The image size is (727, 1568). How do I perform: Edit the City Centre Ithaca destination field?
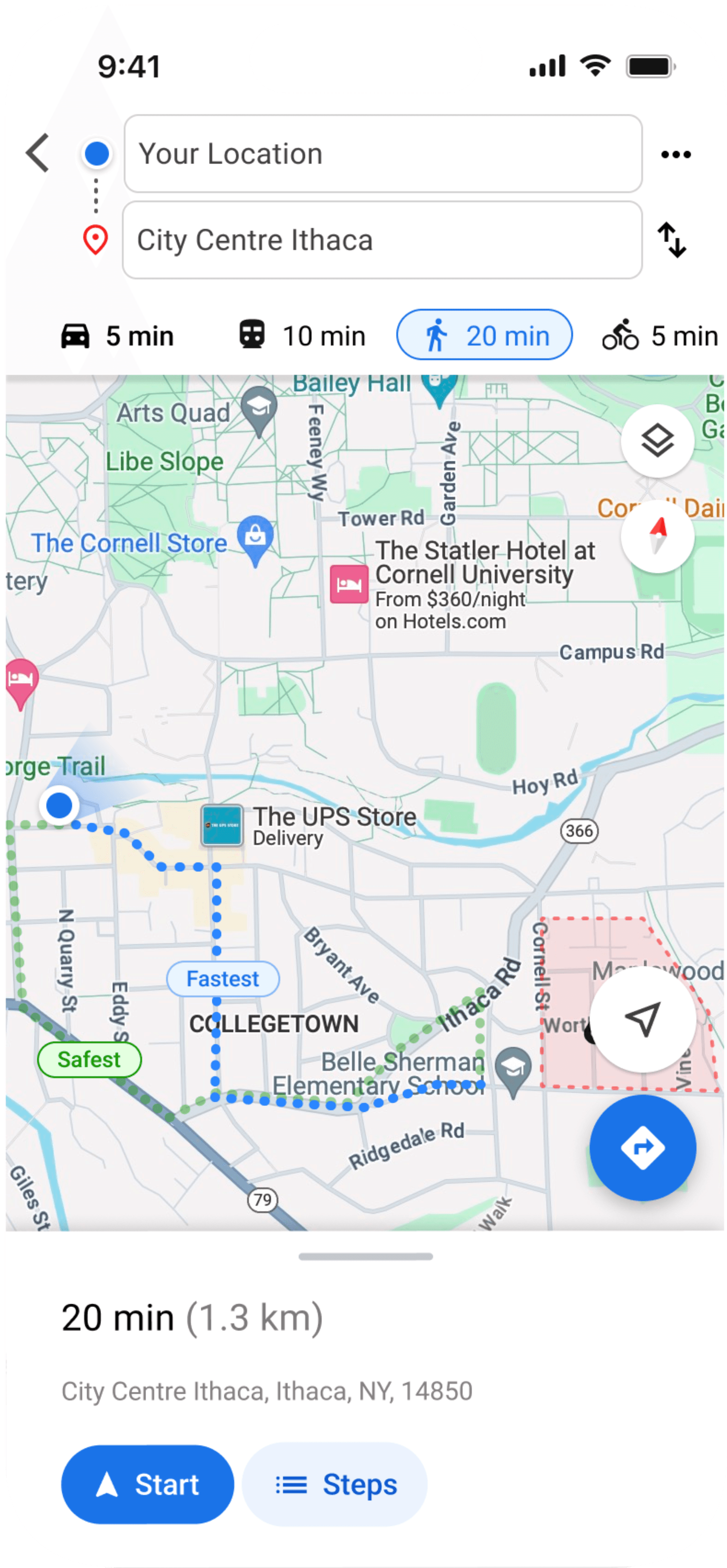click(x=383, y=240)
